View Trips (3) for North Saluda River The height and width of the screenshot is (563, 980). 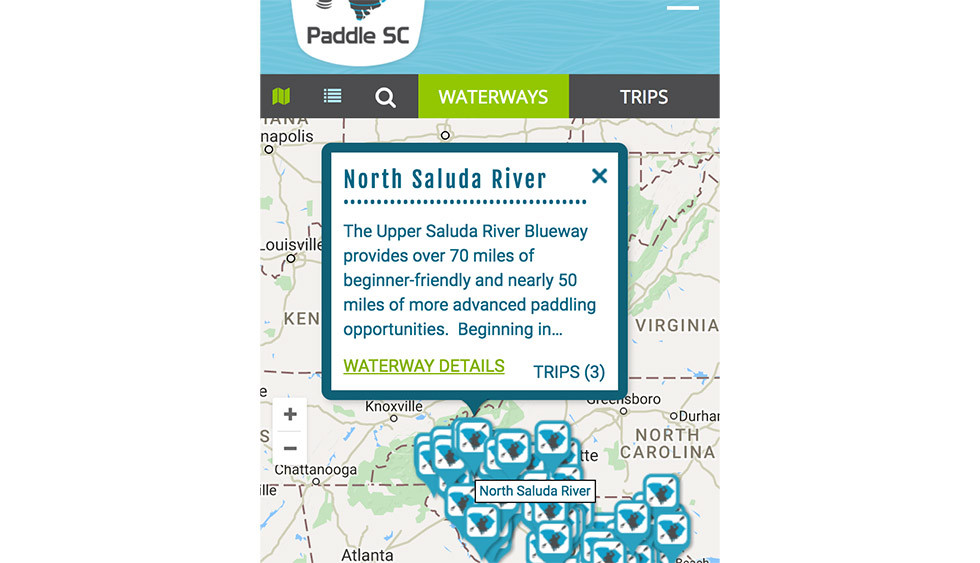[569, 372]
